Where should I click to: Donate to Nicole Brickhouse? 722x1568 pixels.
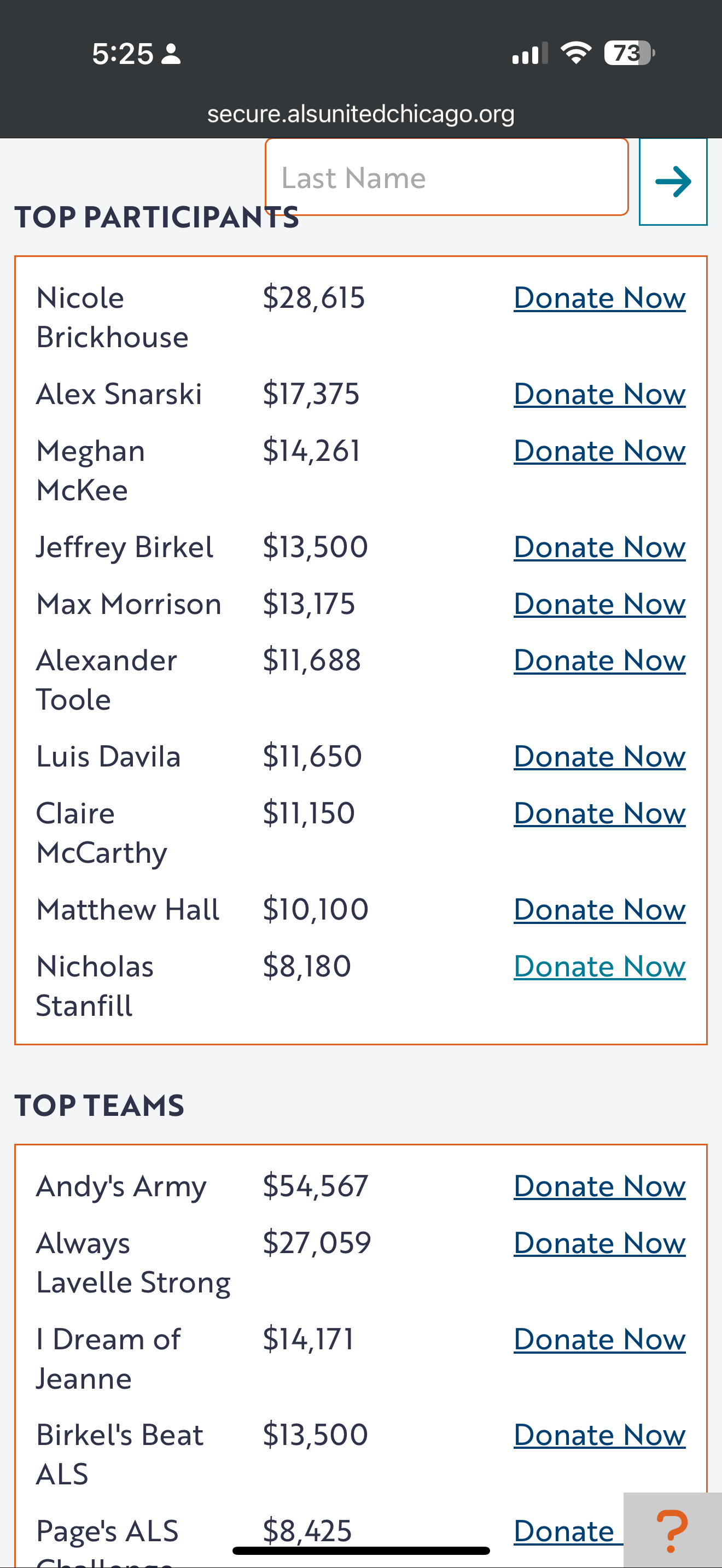599,299
